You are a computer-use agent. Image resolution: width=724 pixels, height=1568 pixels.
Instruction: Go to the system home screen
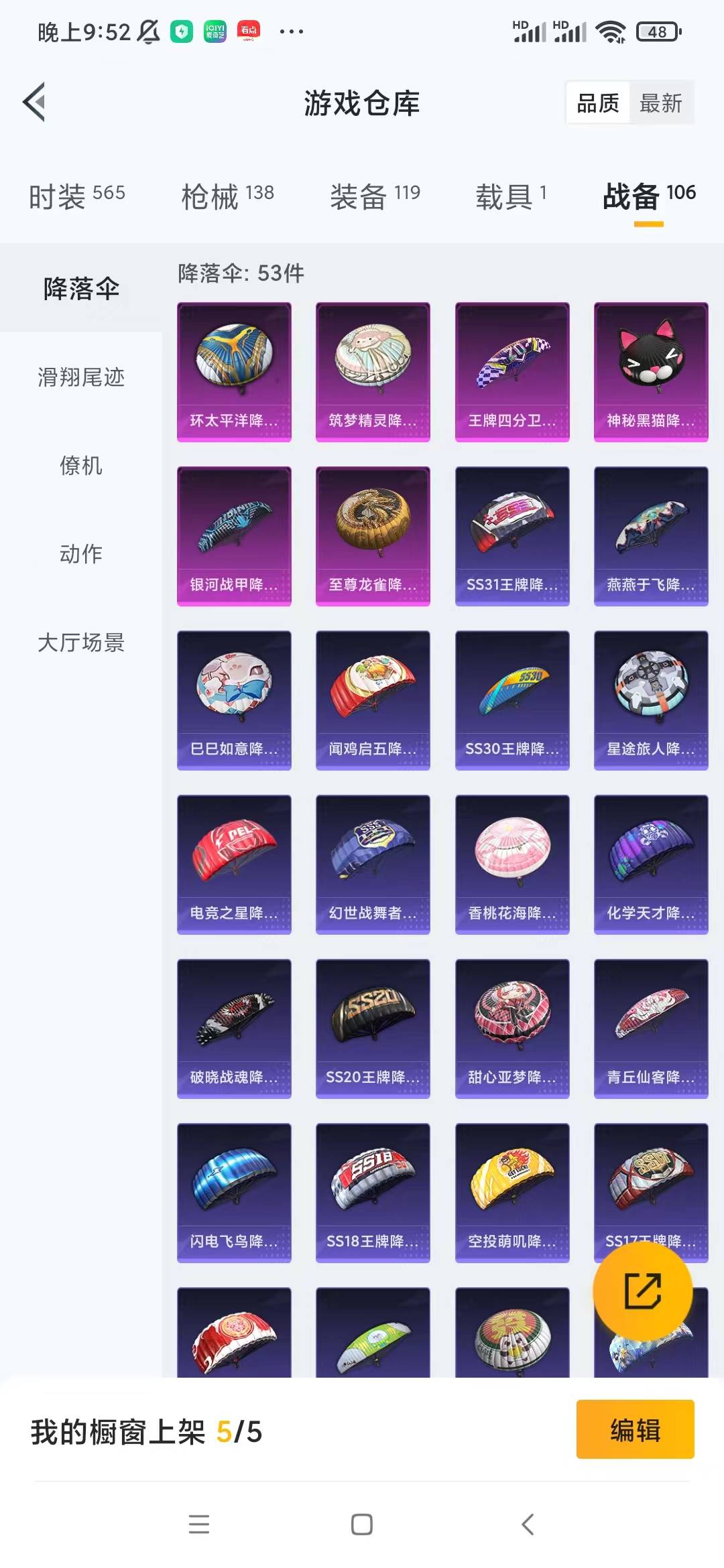362,1524
